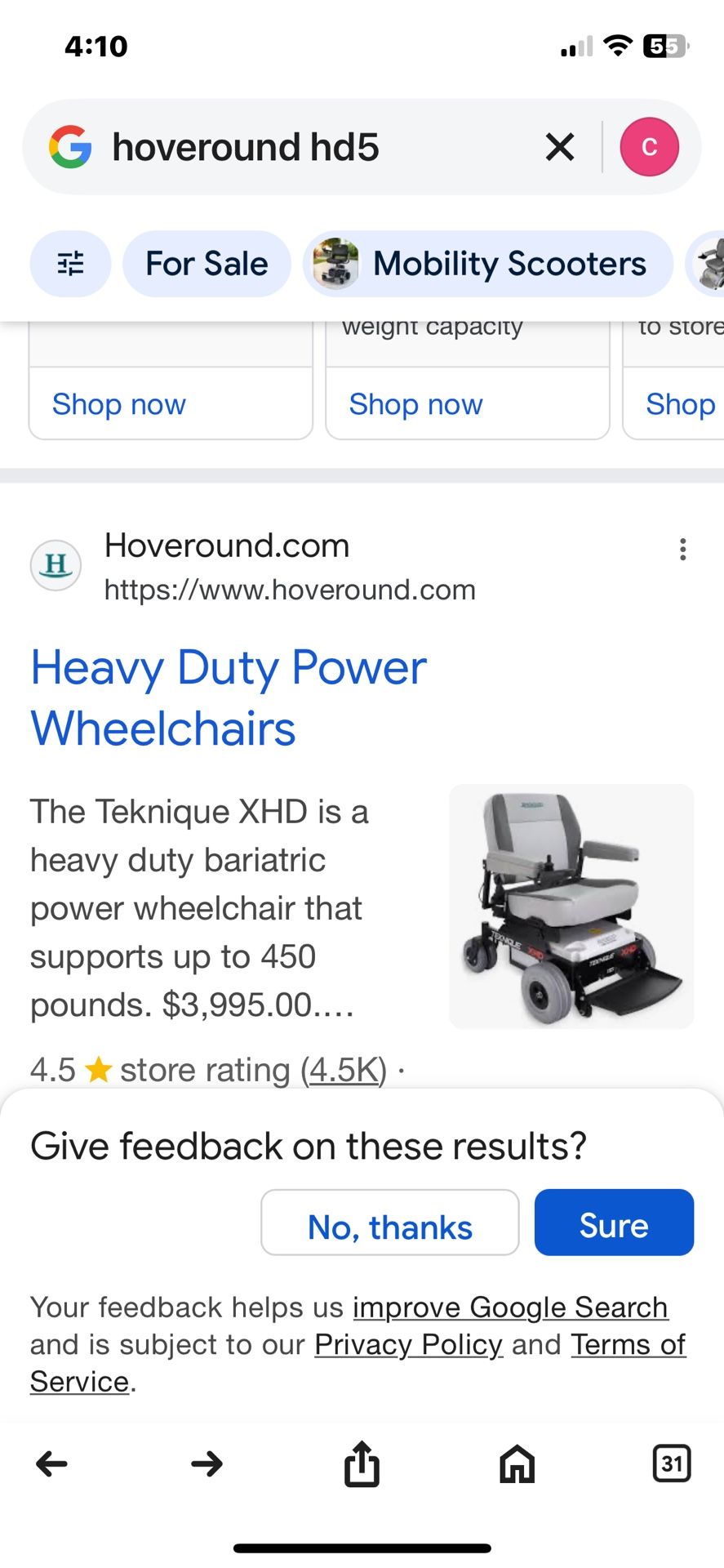This screenshot has height=1568, width=724.
Task: Select the For Sale filter chip
Action: (x=207, y=263)
